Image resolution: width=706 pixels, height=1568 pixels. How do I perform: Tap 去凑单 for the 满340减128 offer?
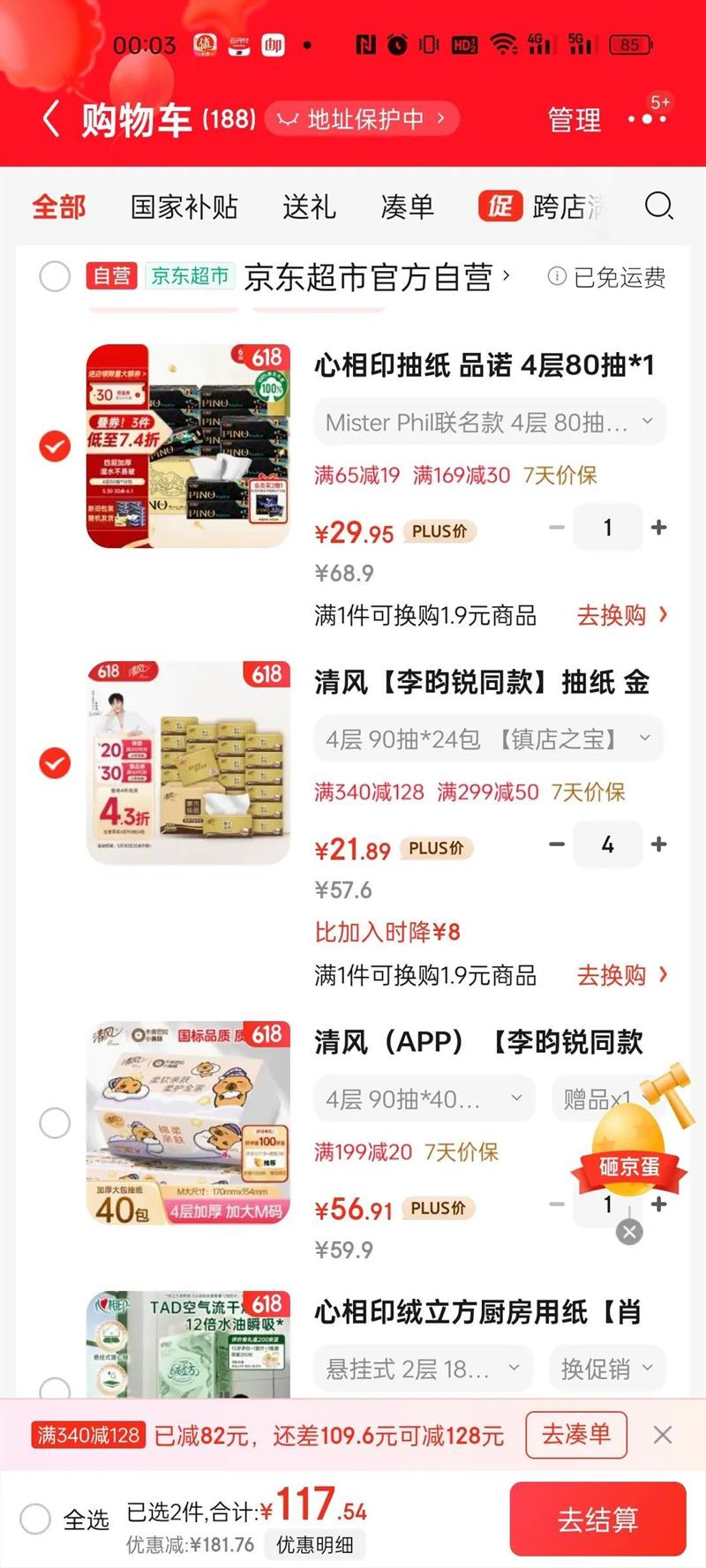575,1435
